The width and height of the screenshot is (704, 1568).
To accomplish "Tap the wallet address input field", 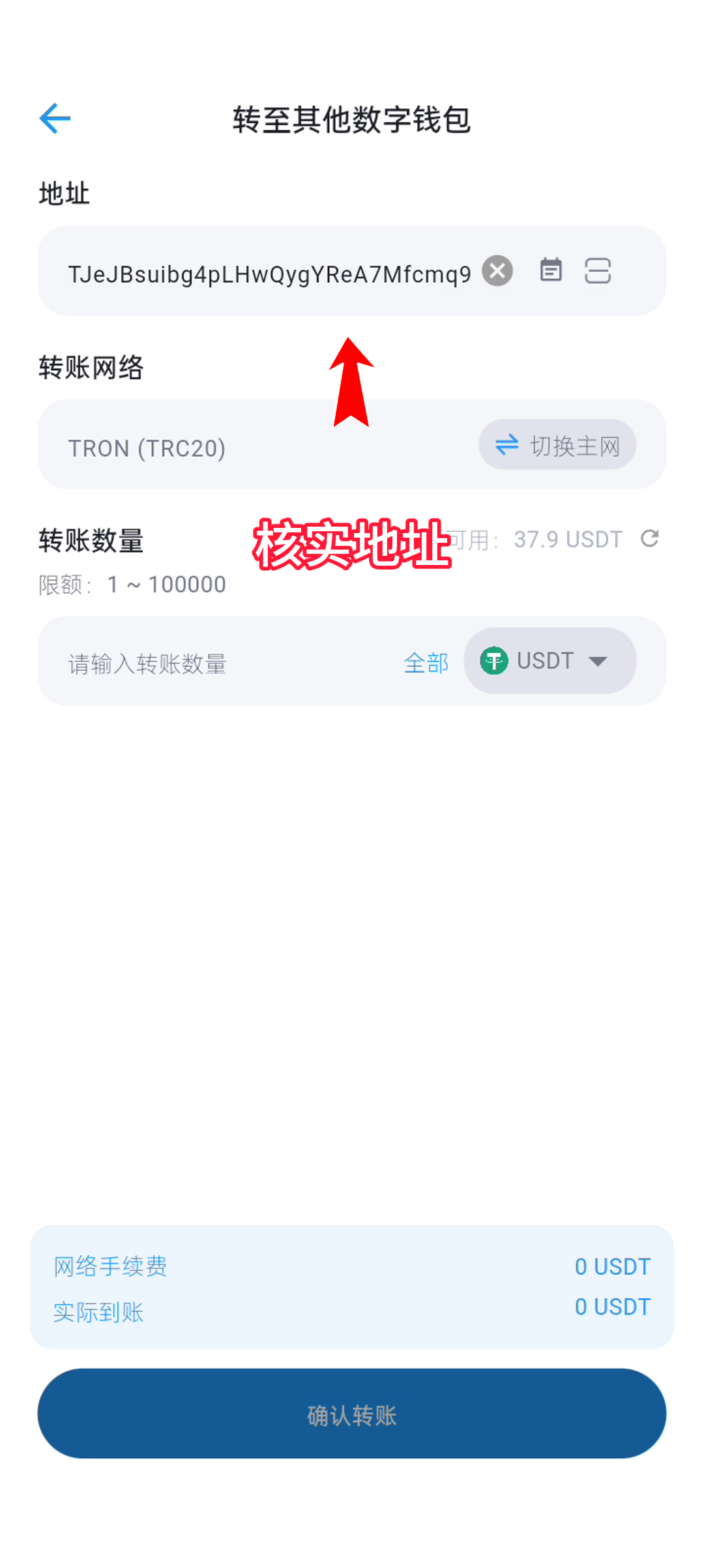I will point(269,273).
